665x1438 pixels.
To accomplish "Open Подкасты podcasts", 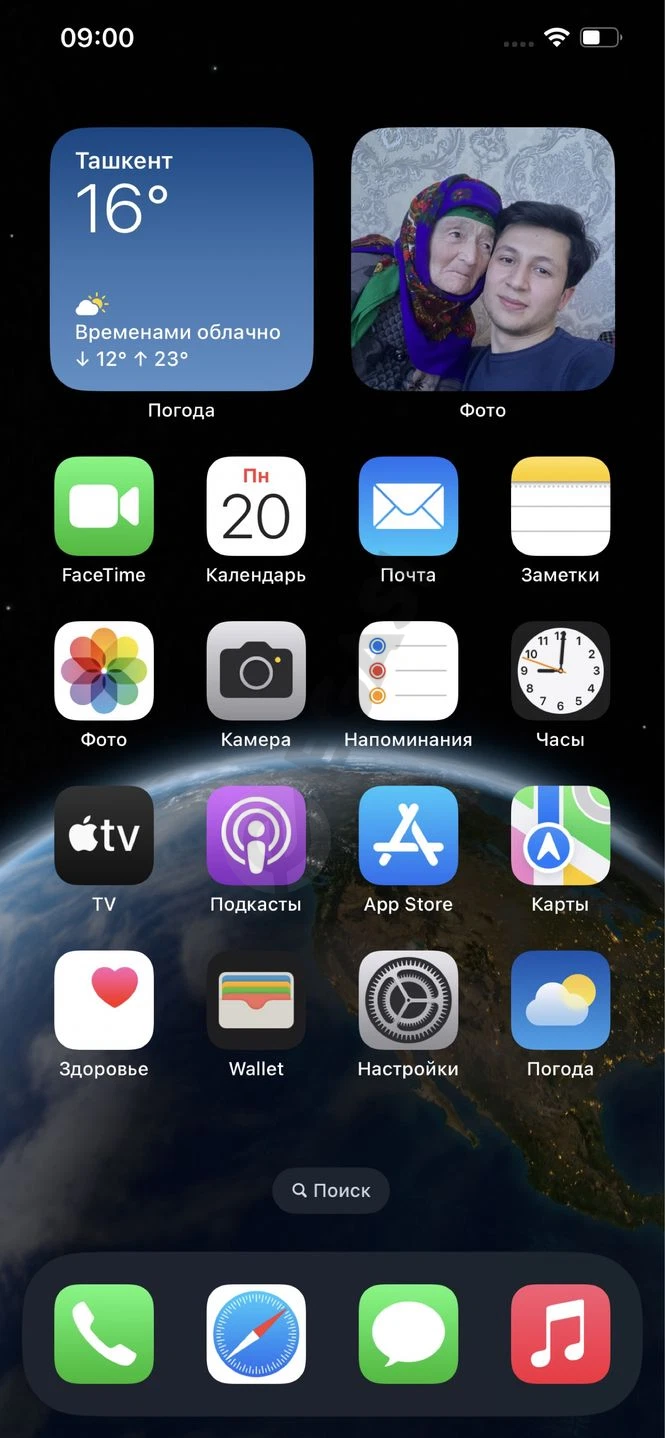I will pos(256,836).
